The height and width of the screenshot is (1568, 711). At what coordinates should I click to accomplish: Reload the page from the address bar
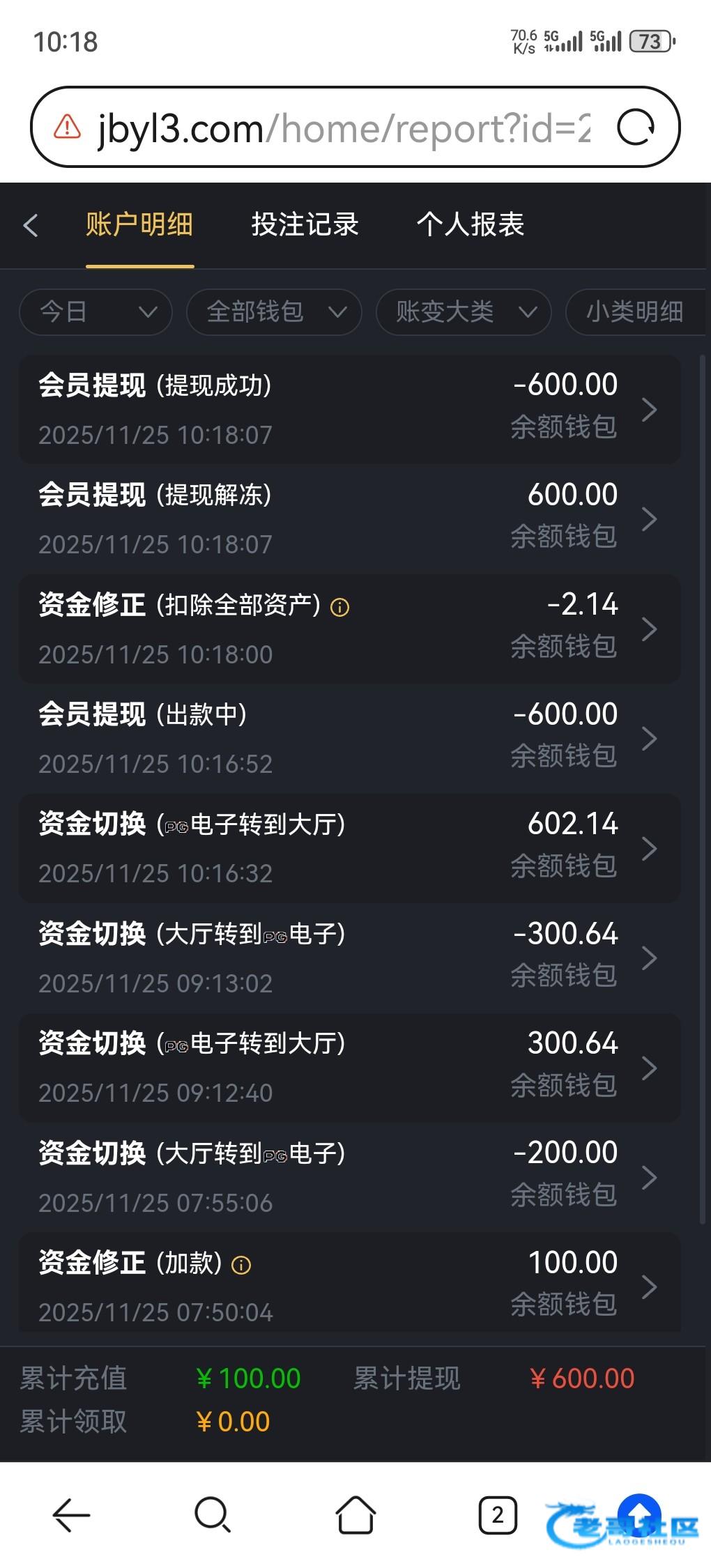click(x=636, y=128)
